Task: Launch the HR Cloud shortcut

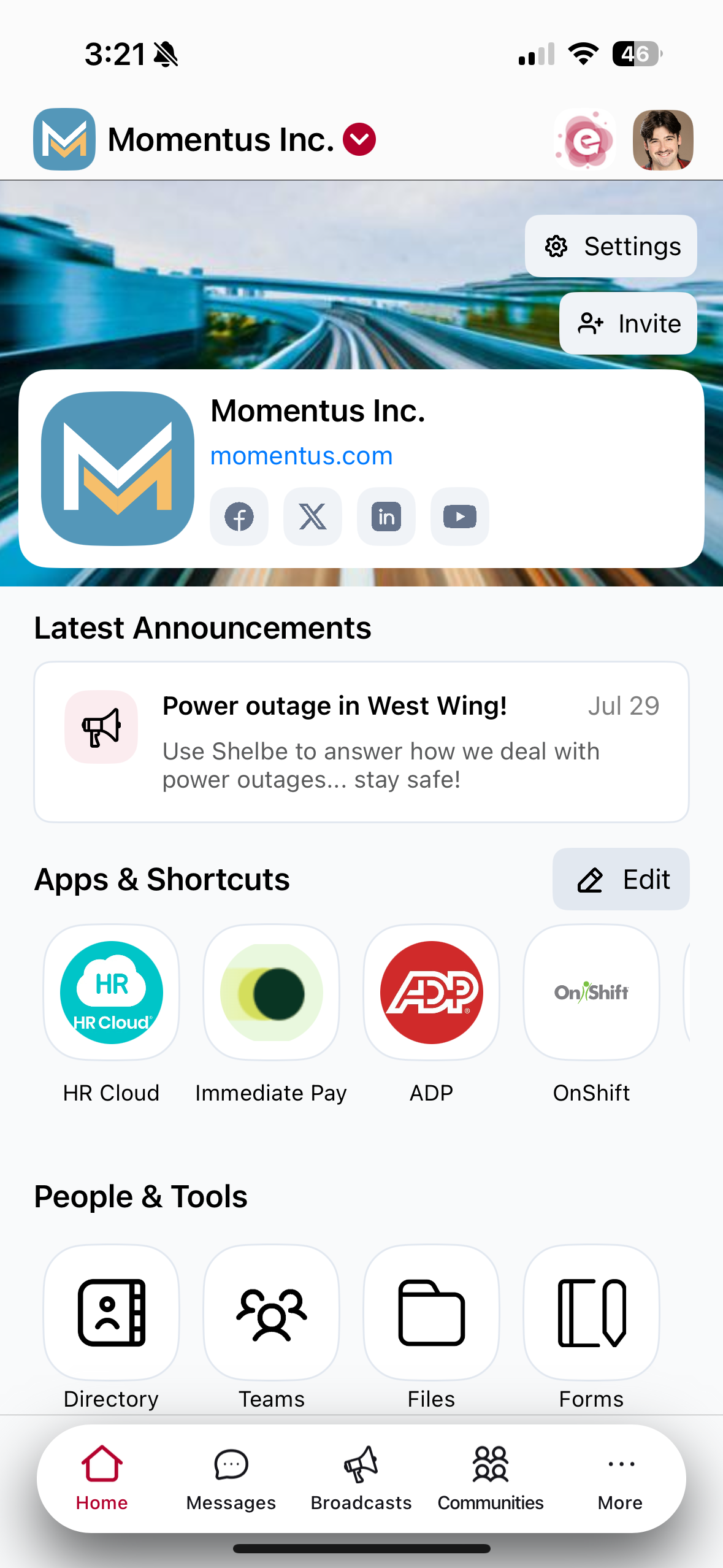Action: pyautogui.click(x=111, y=993)
